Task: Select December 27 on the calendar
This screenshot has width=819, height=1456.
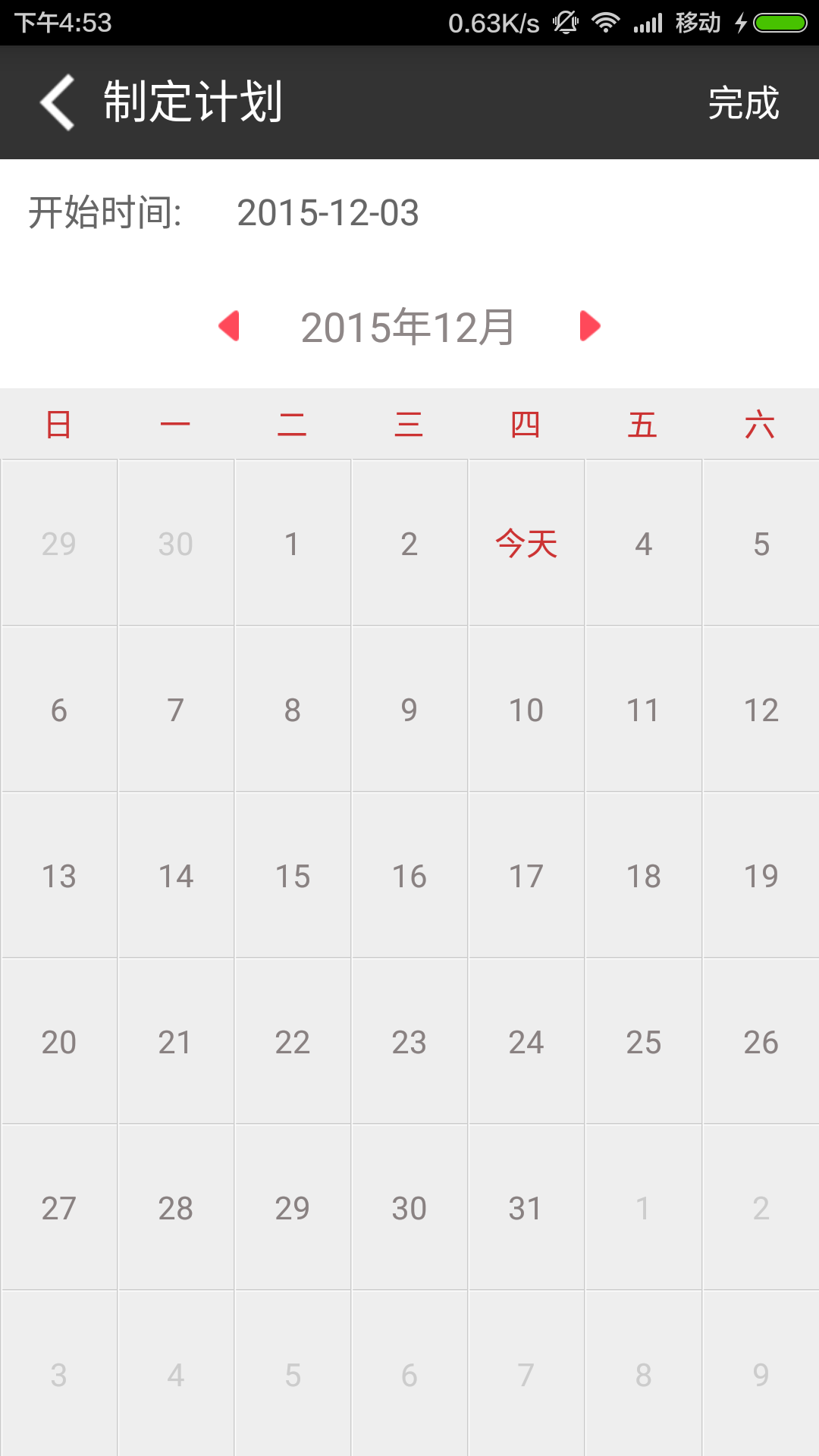Action: [x=59, y=1208]
